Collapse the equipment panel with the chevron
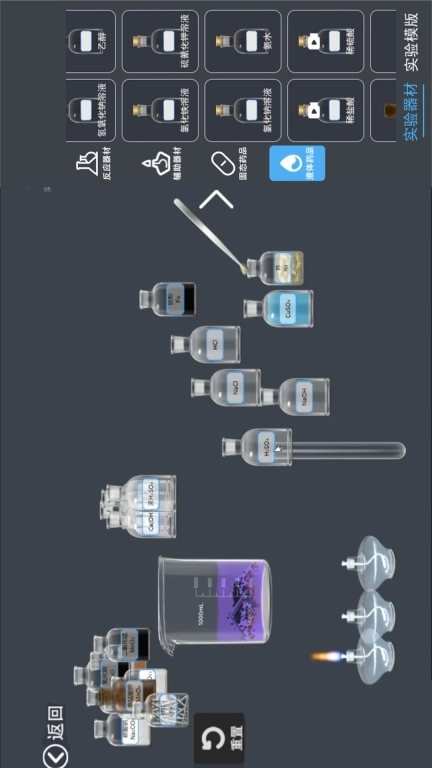Viewport: 432px width, 768px height. coord(216,199)
